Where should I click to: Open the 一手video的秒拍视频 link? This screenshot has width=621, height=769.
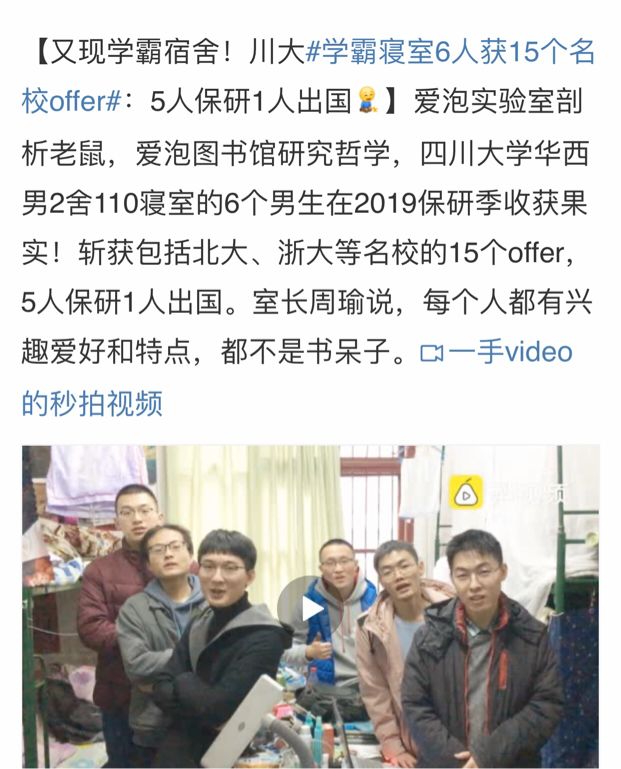pyautogui.click(x=510, y=352)
